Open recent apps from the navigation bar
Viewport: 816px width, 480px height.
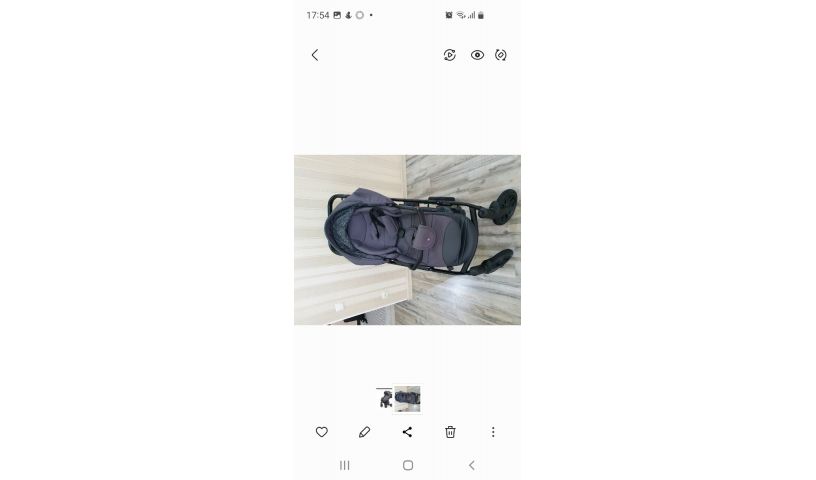point(345,465)
